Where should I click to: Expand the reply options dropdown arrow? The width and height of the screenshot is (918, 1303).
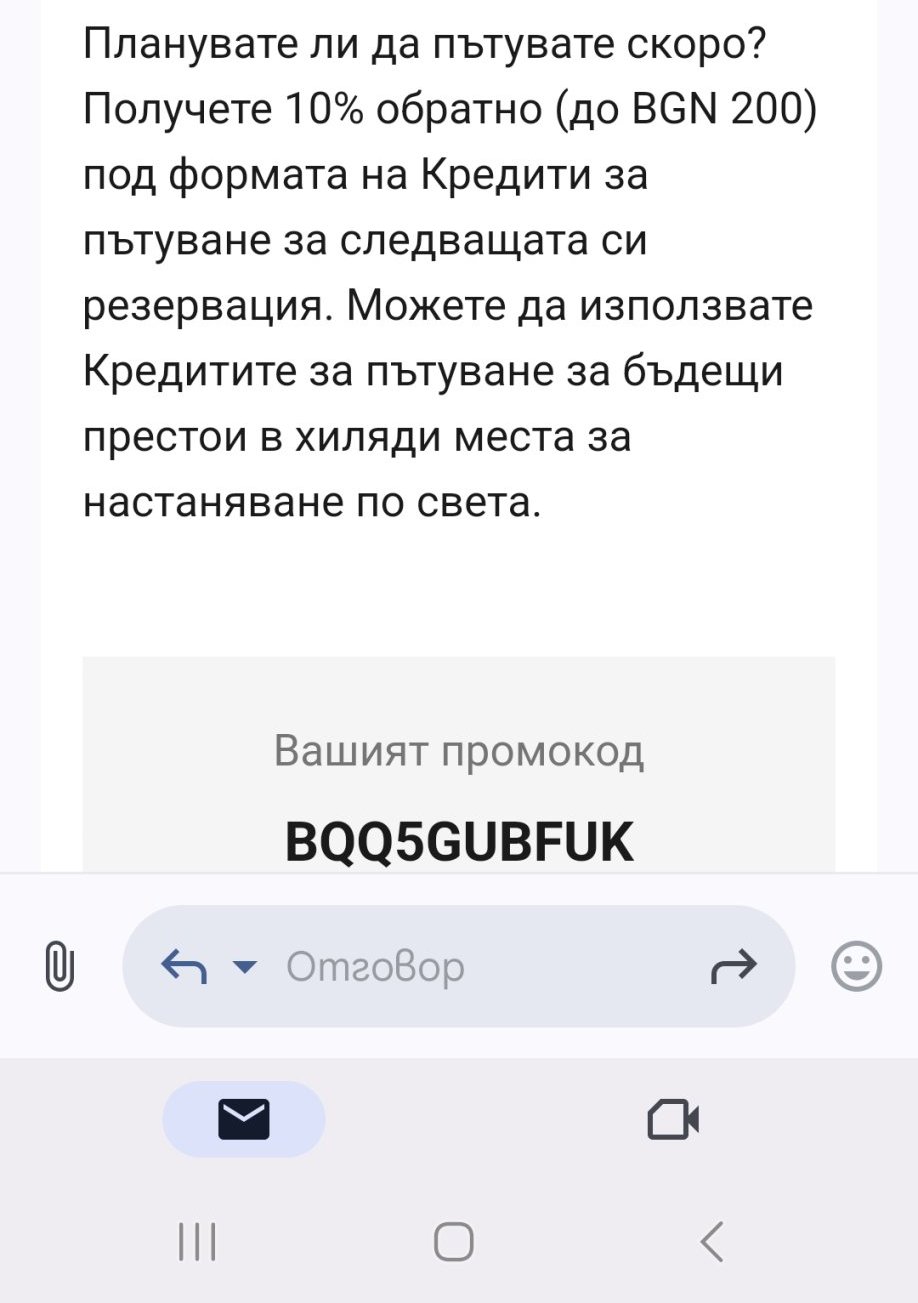tap(244, 967)
